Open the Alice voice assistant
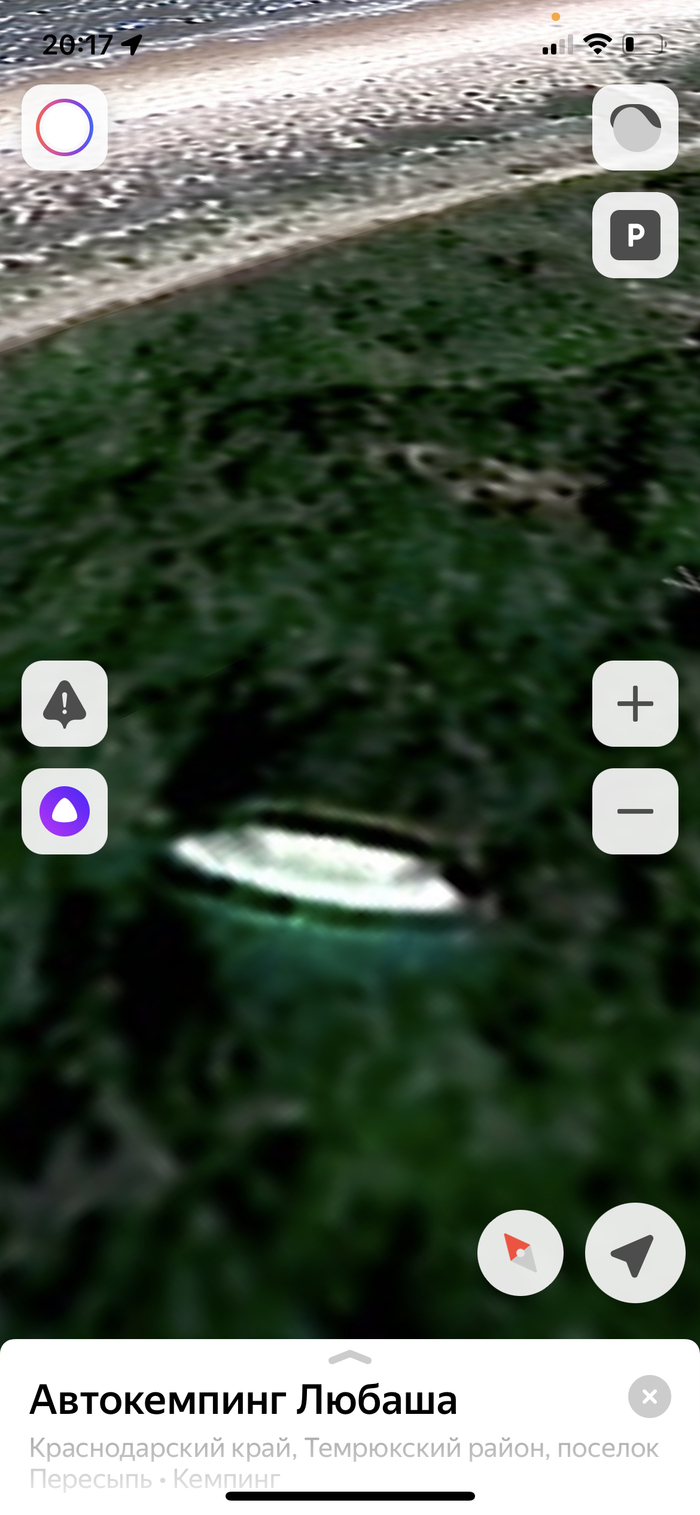This screenshot has height=1515, width=700. point(65,811)
